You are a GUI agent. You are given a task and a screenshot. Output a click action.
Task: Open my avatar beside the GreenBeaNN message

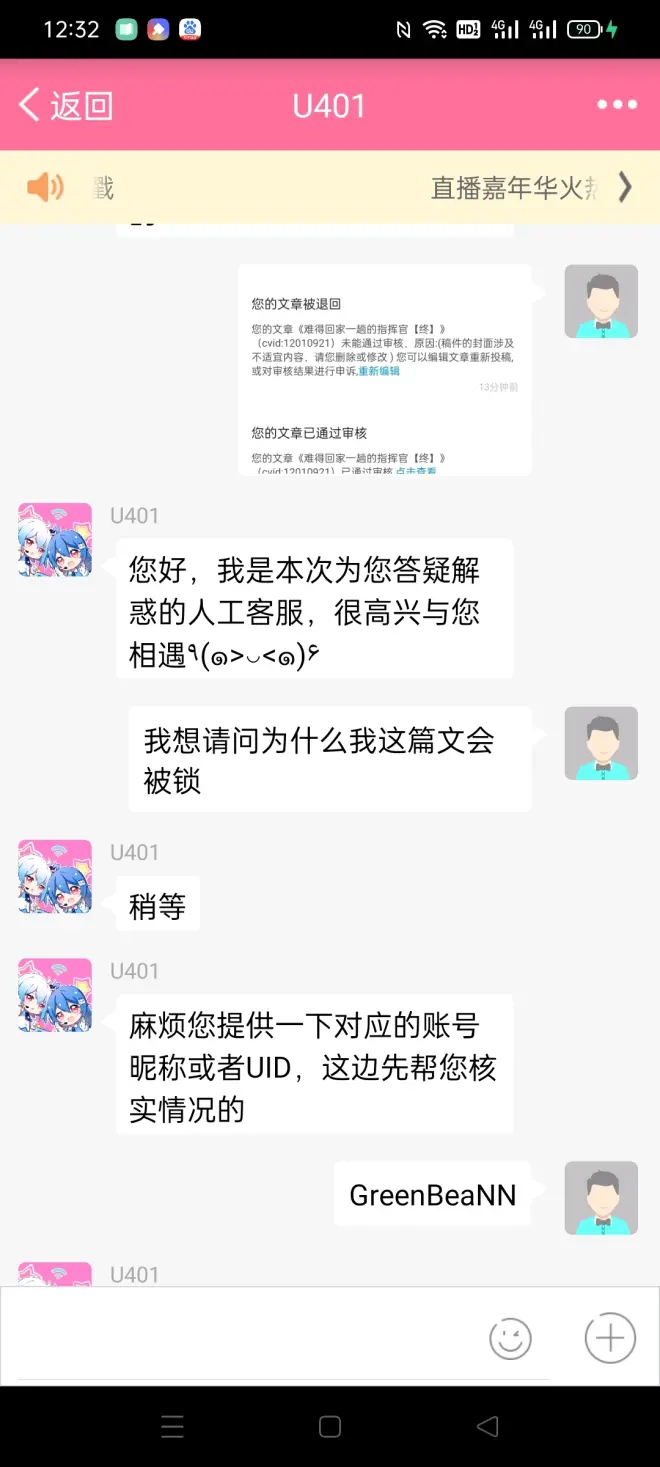tap(601, 1198)
